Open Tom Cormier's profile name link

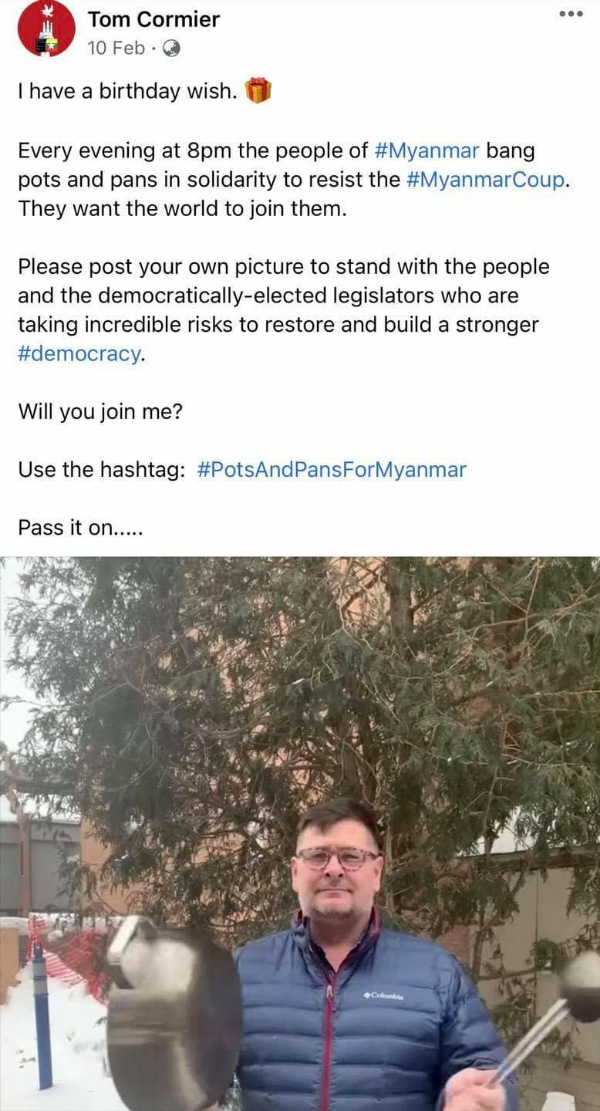153,19
